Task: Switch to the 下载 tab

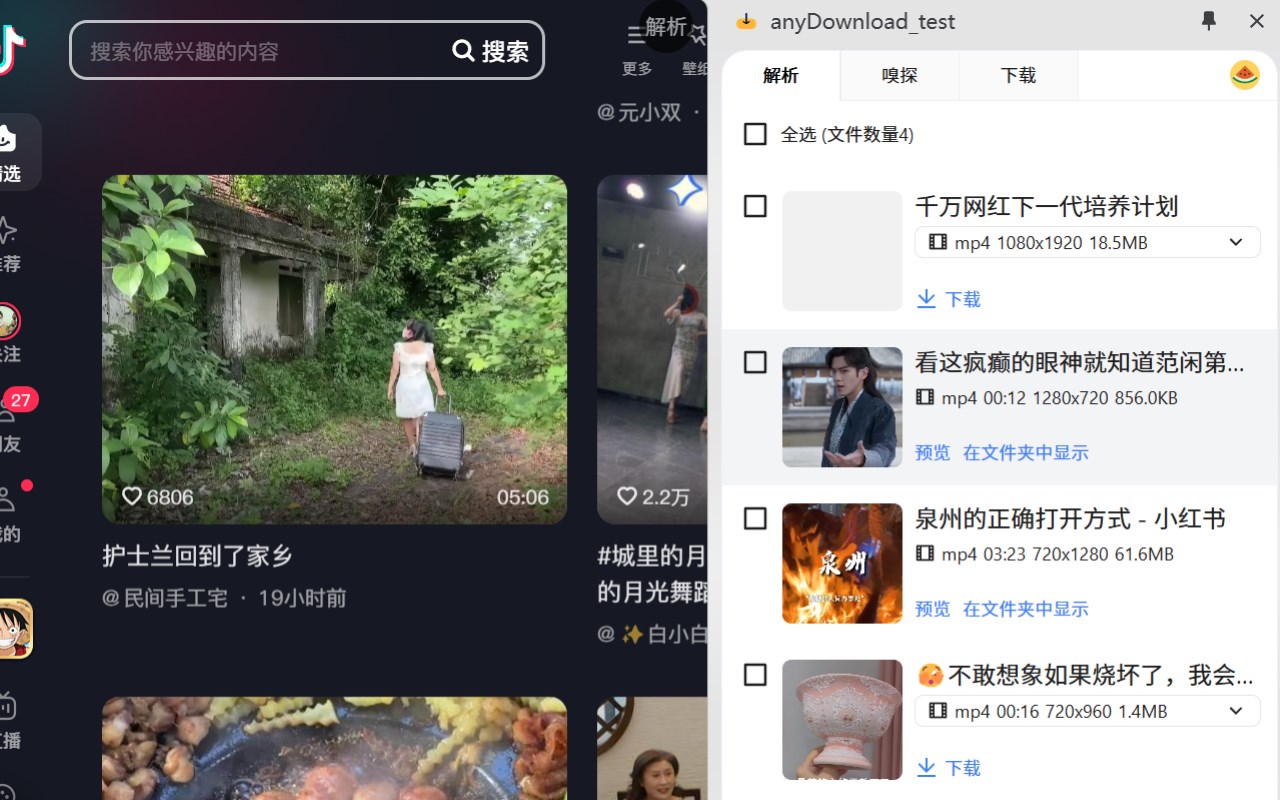Action: click(x=1018, y=76)
